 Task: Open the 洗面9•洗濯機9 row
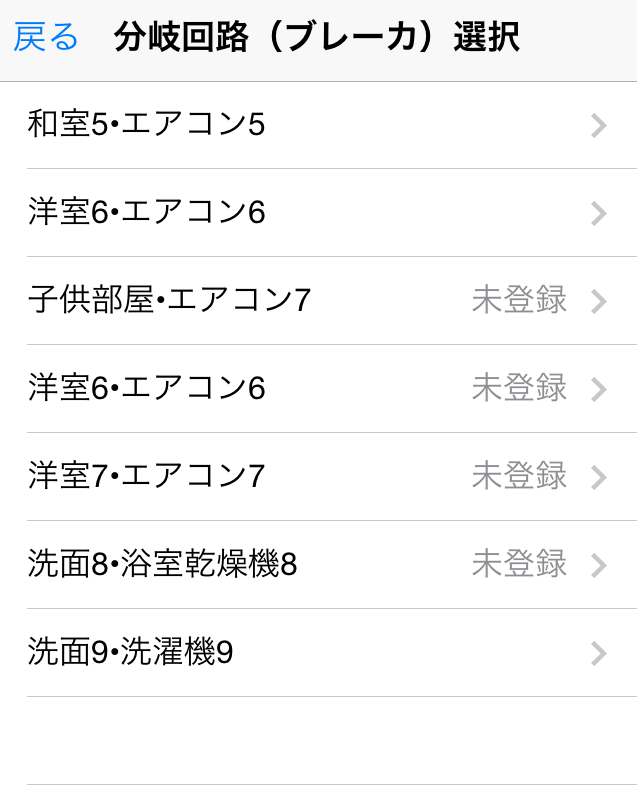coord(318,653)
